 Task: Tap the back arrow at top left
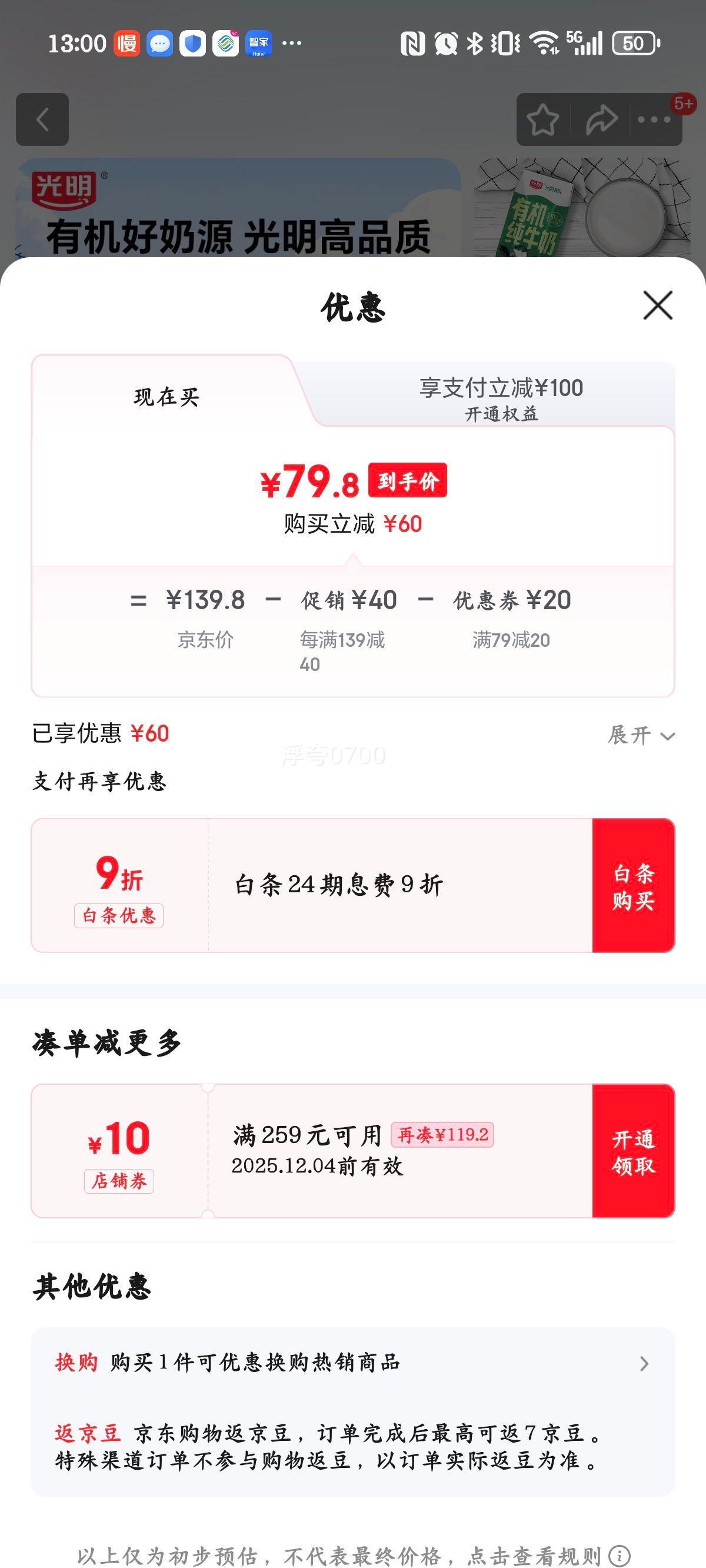42,119
